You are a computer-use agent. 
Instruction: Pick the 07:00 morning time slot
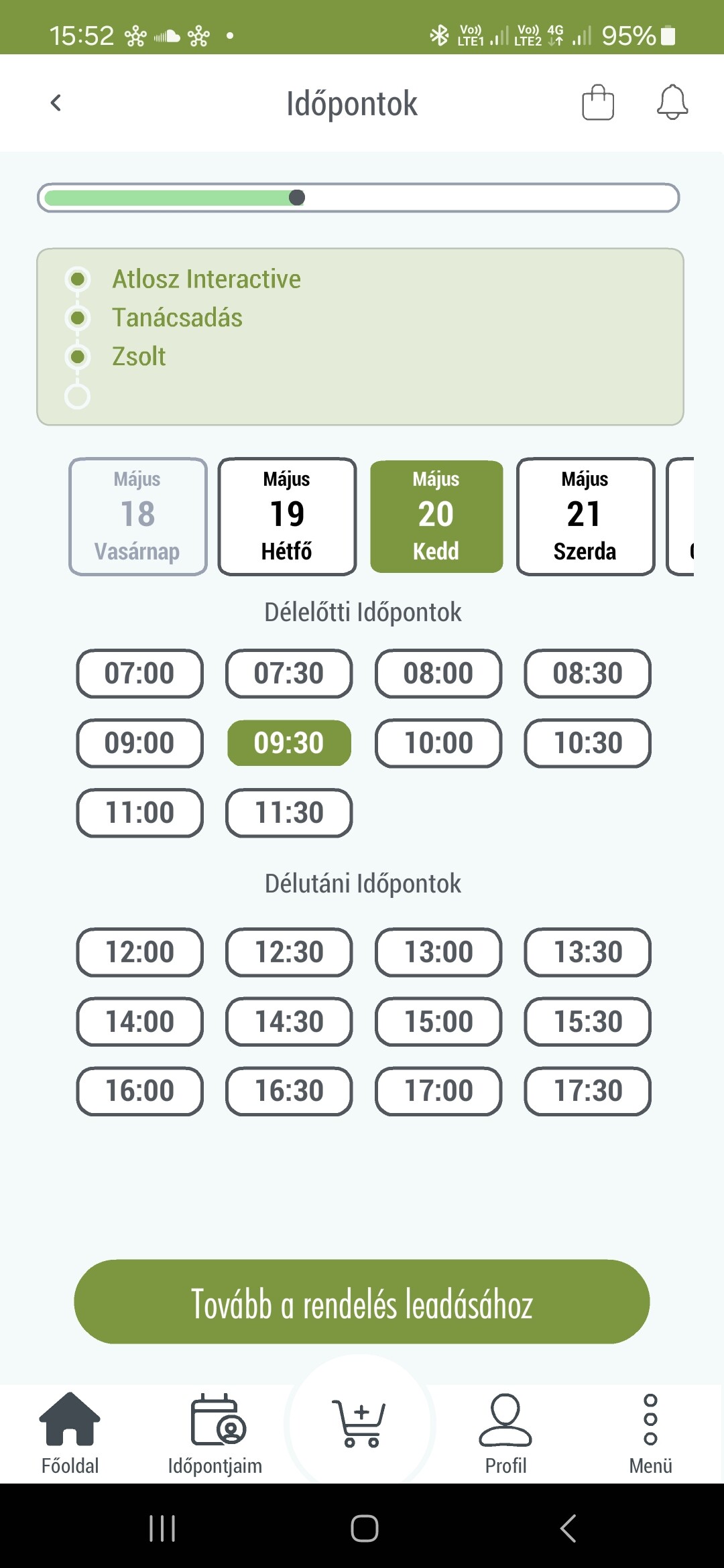coord(139,673)
